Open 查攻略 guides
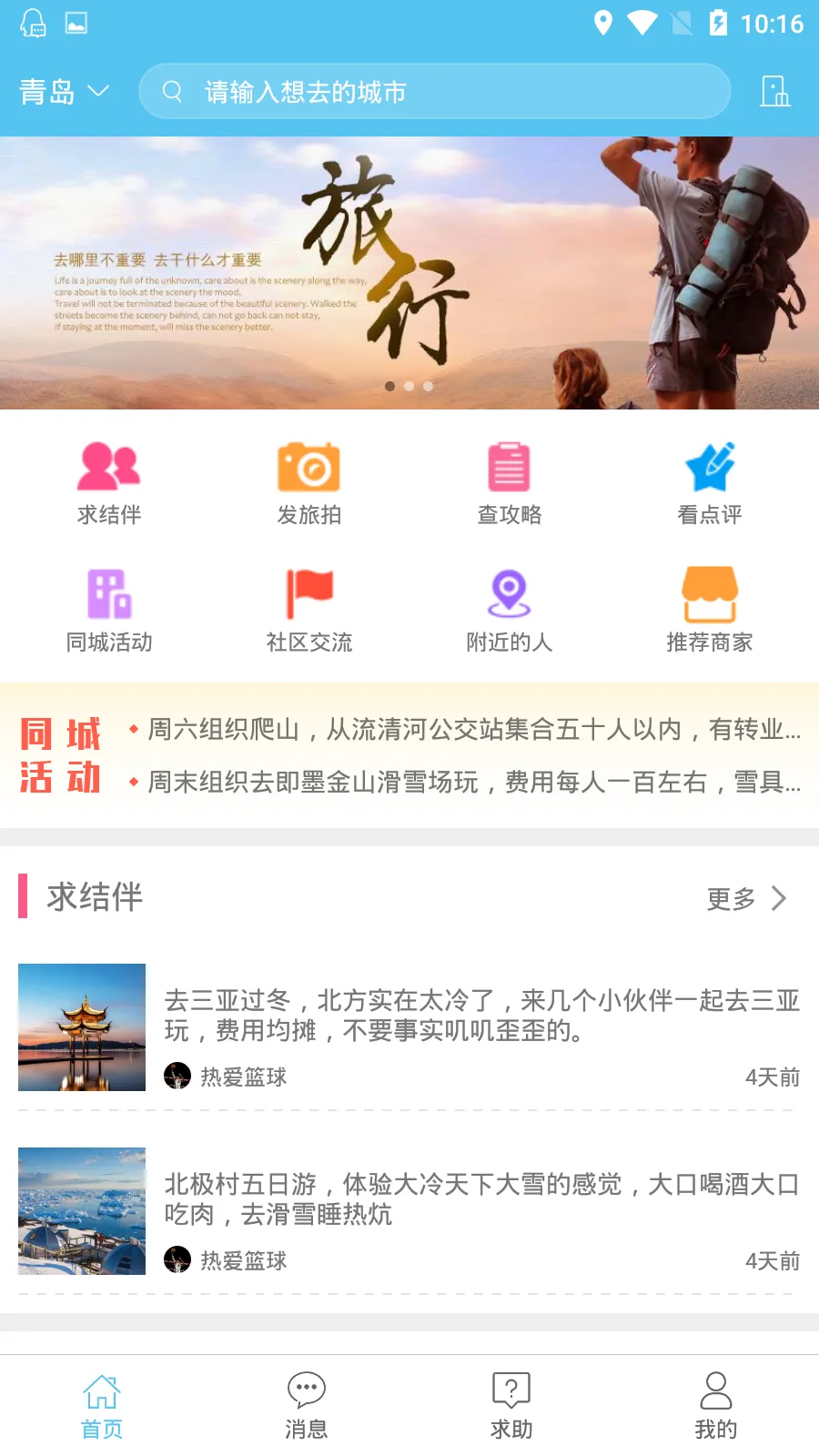The width and height of the screenshot is (819, 1456). 510,484
